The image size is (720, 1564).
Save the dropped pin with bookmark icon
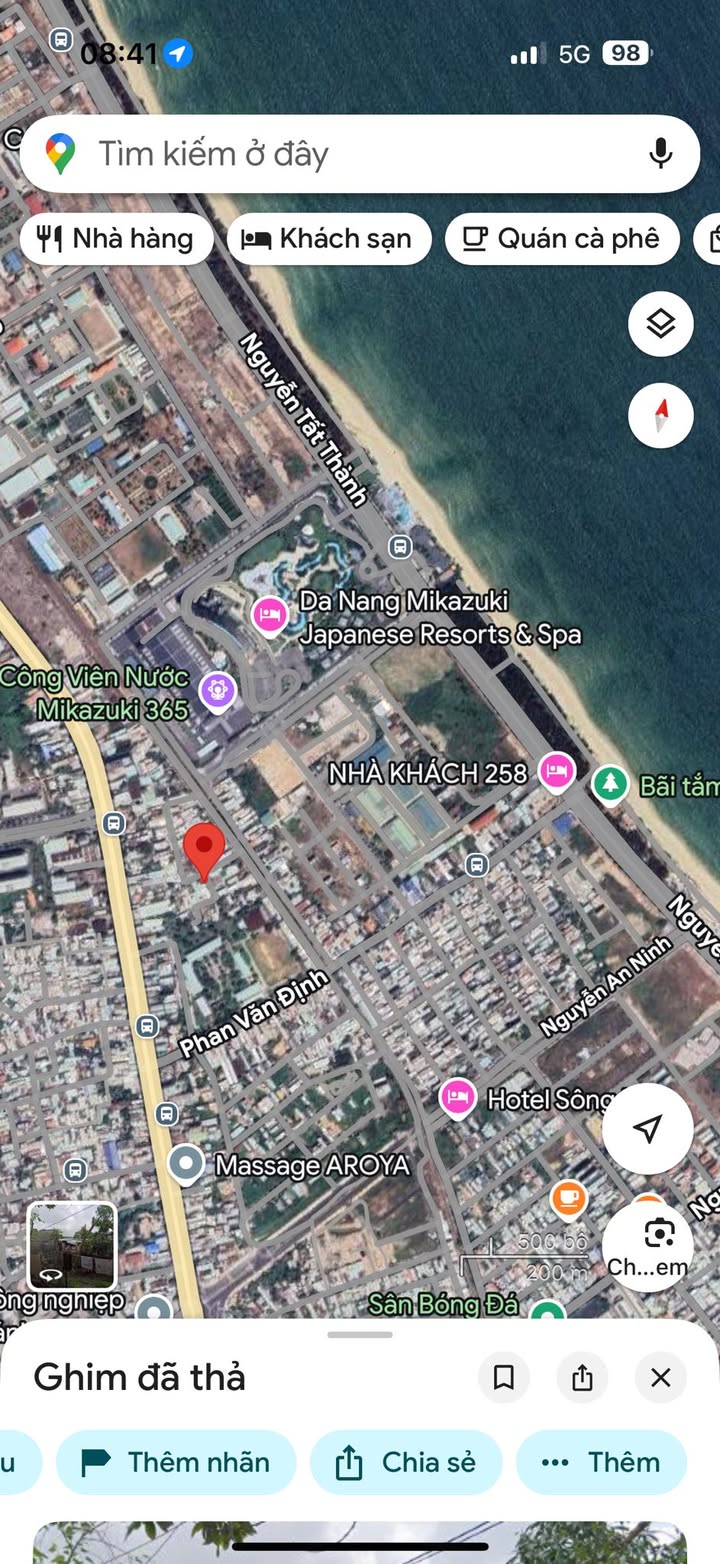(504, 1378)
